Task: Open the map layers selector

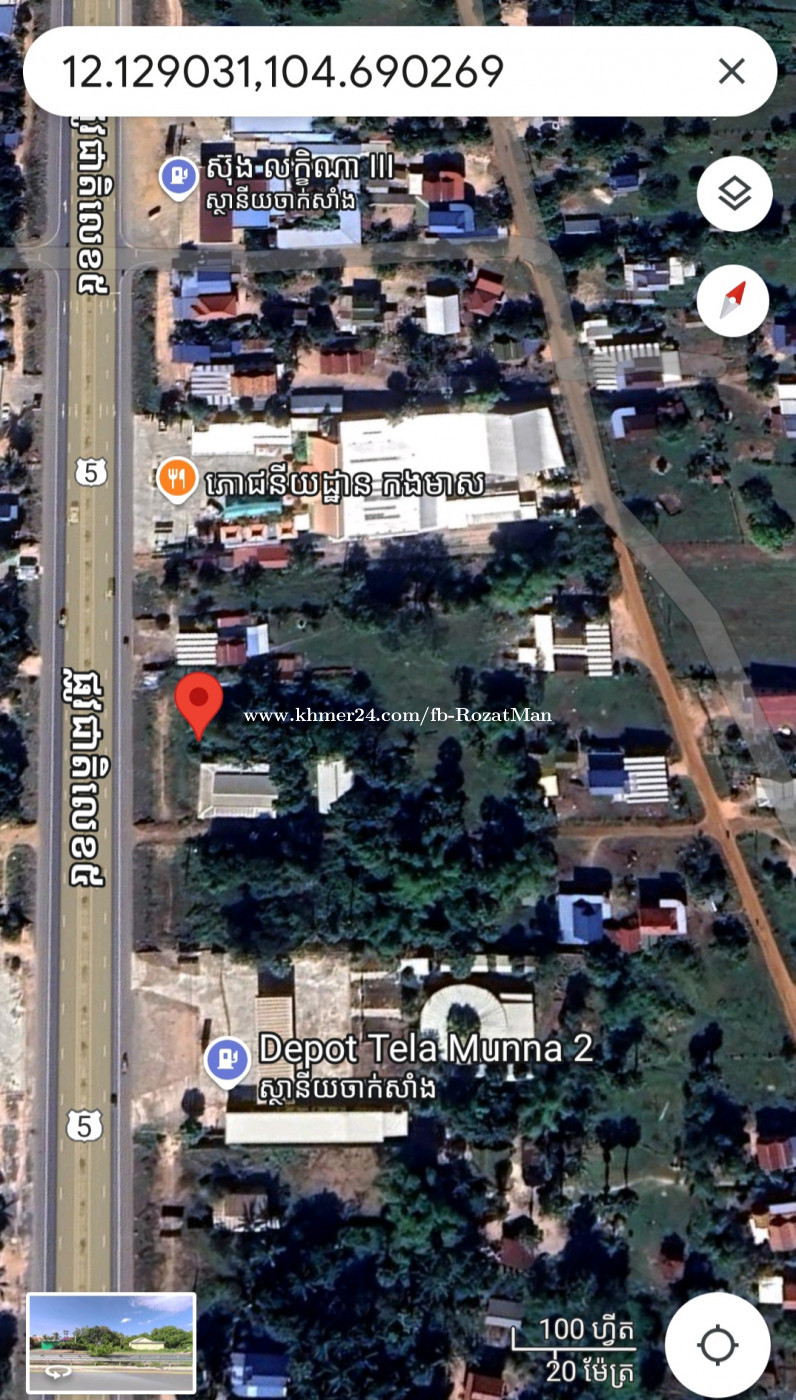Action: click(734, 194)
